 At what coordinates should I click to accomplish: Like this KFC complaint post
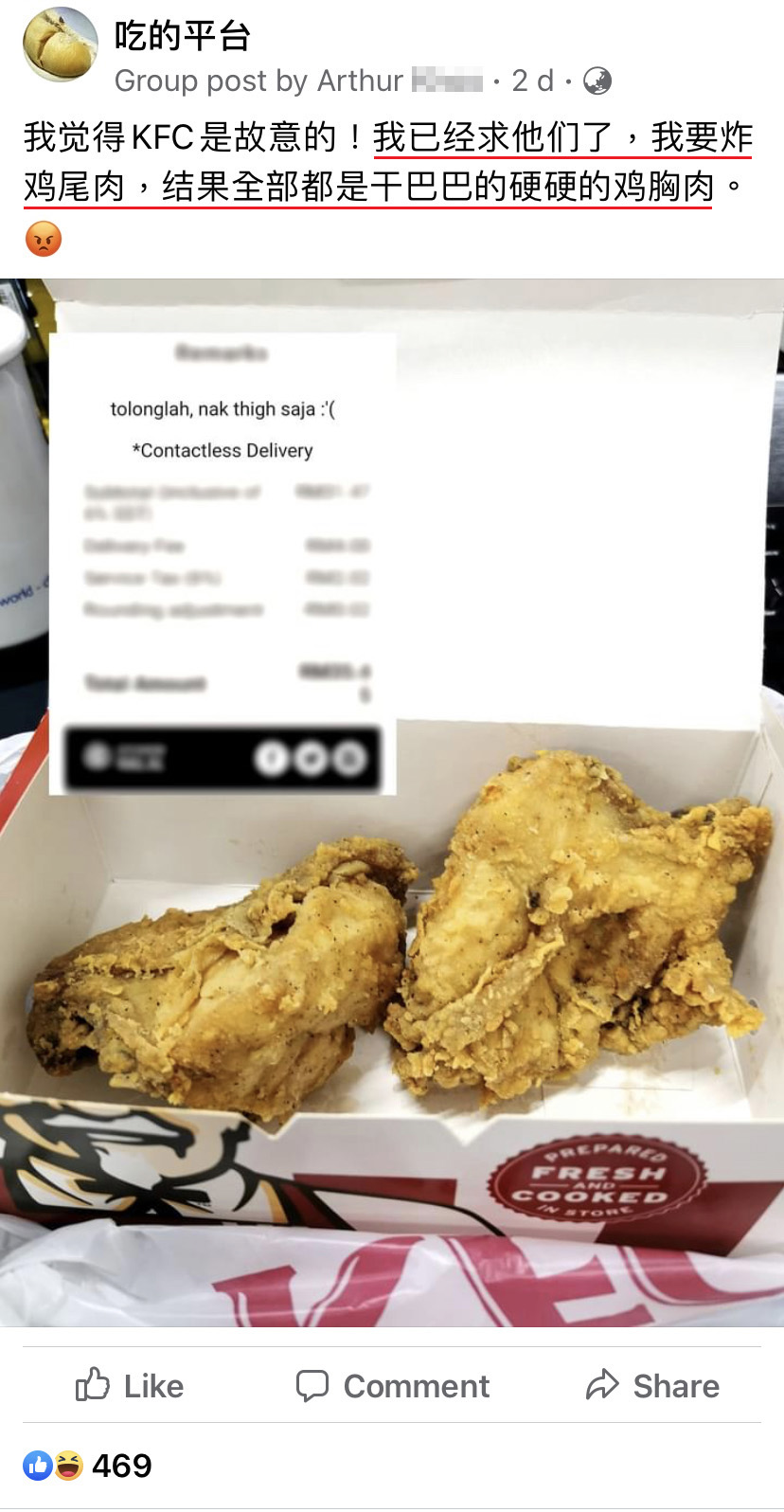coord(130,1386)
